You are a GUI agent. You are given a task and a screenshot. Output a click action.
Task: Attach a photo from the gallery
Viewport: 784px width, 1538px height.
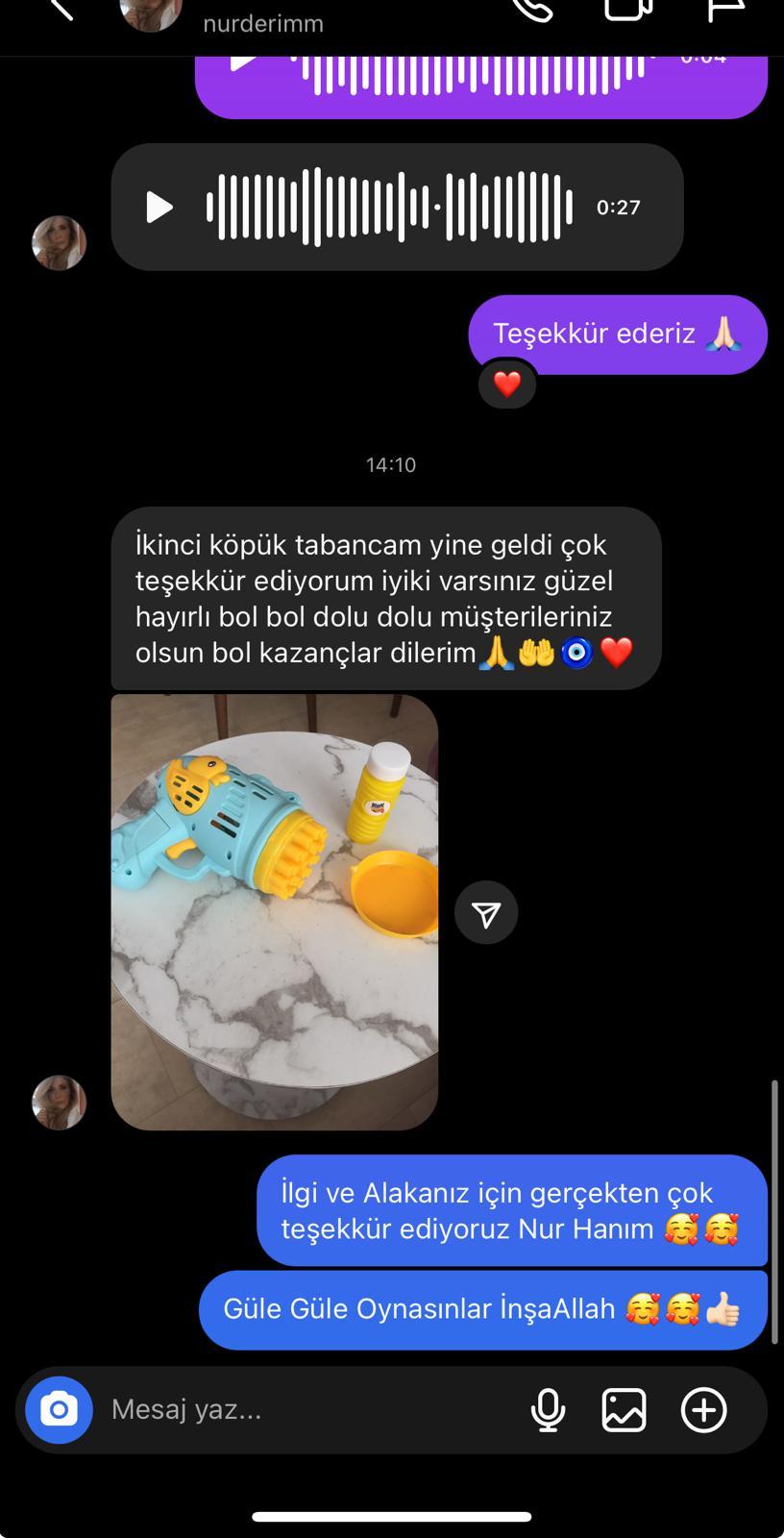[x=625, y=1410]
